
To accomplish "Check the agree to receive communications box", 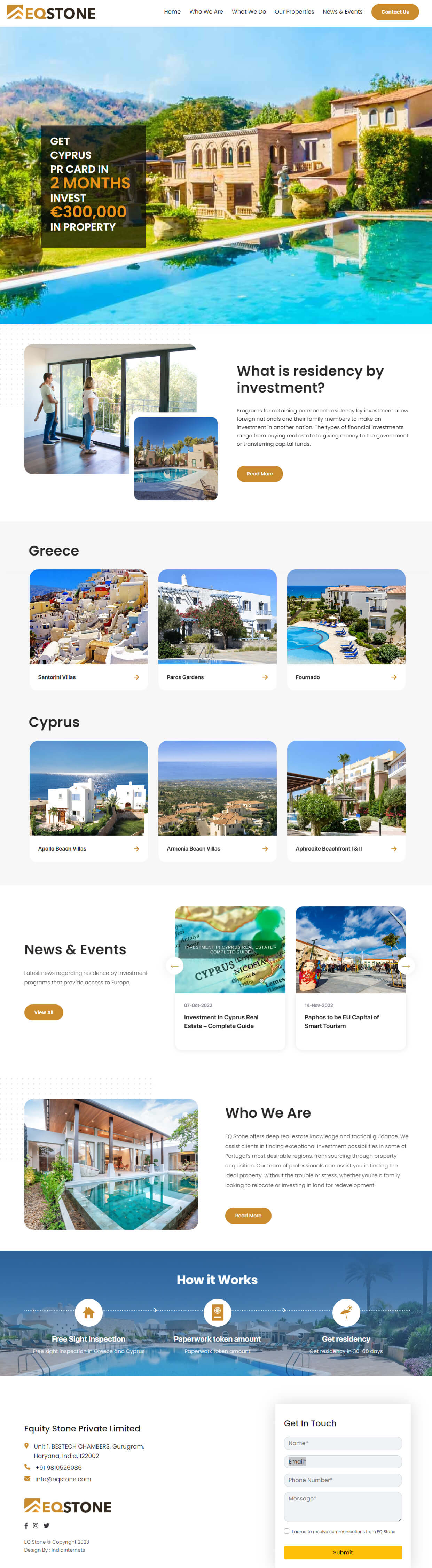I will click(286, 1531).
